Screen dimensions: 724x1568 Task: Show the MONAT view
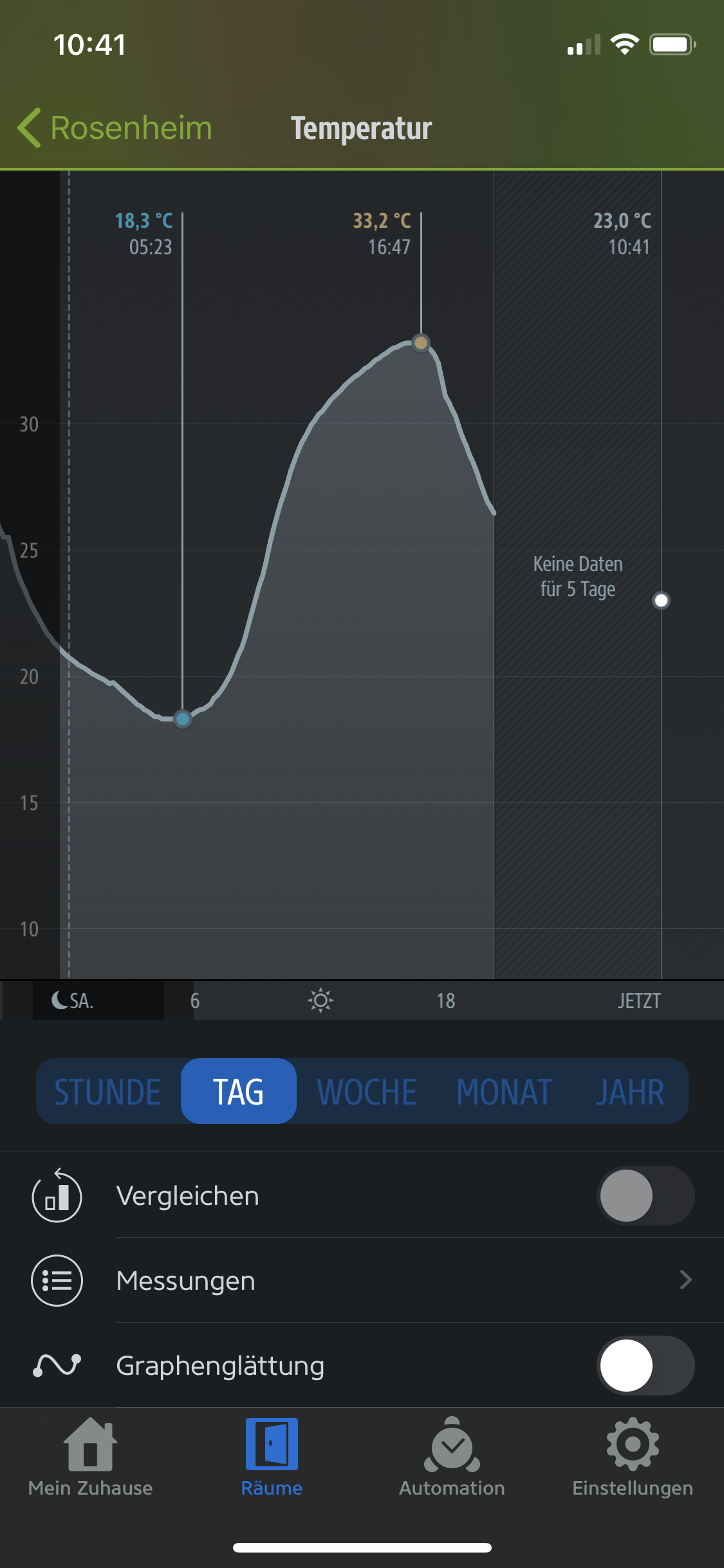[x=504, y=1092]
